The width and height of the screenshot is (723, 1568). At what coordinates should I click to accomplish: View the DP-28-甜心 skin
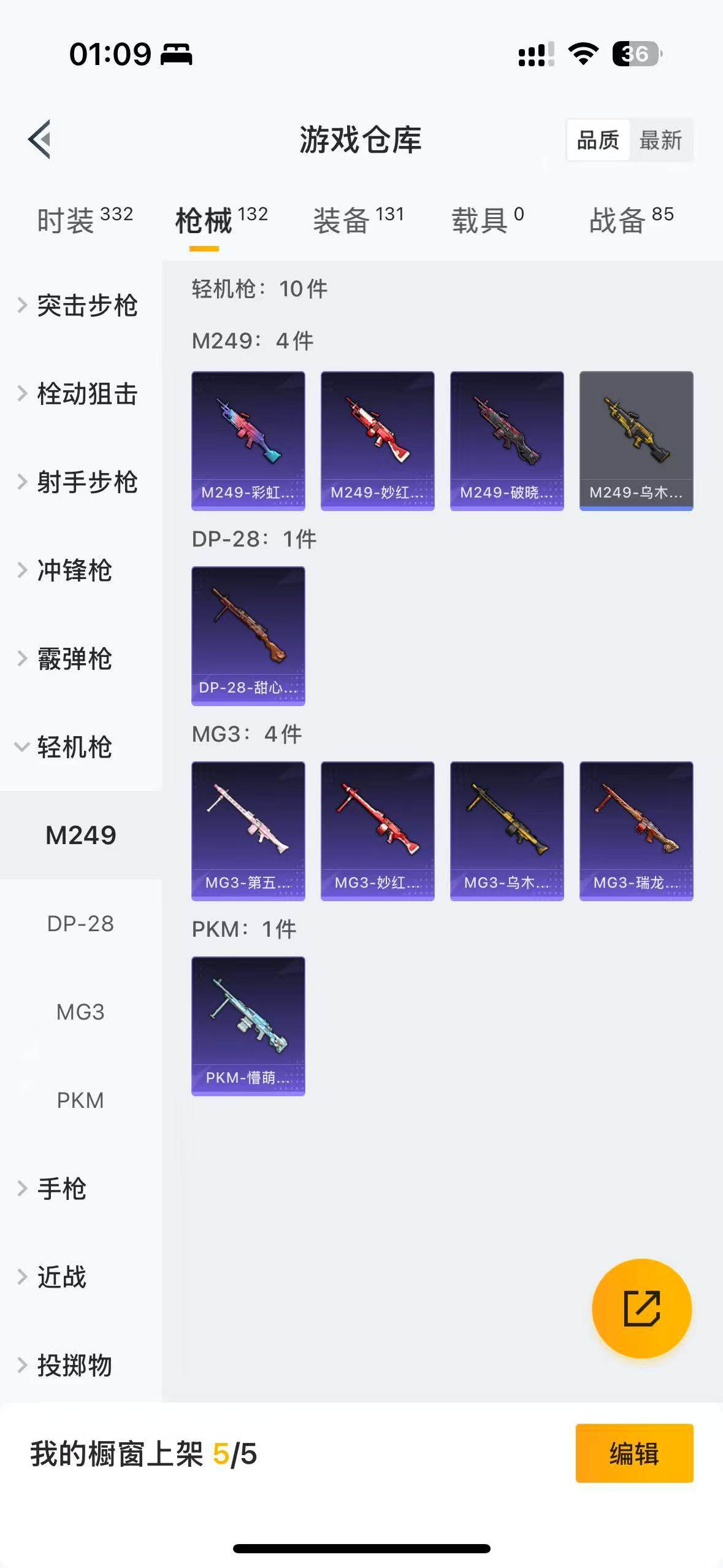pyautogui.click(x=248, y=636)
